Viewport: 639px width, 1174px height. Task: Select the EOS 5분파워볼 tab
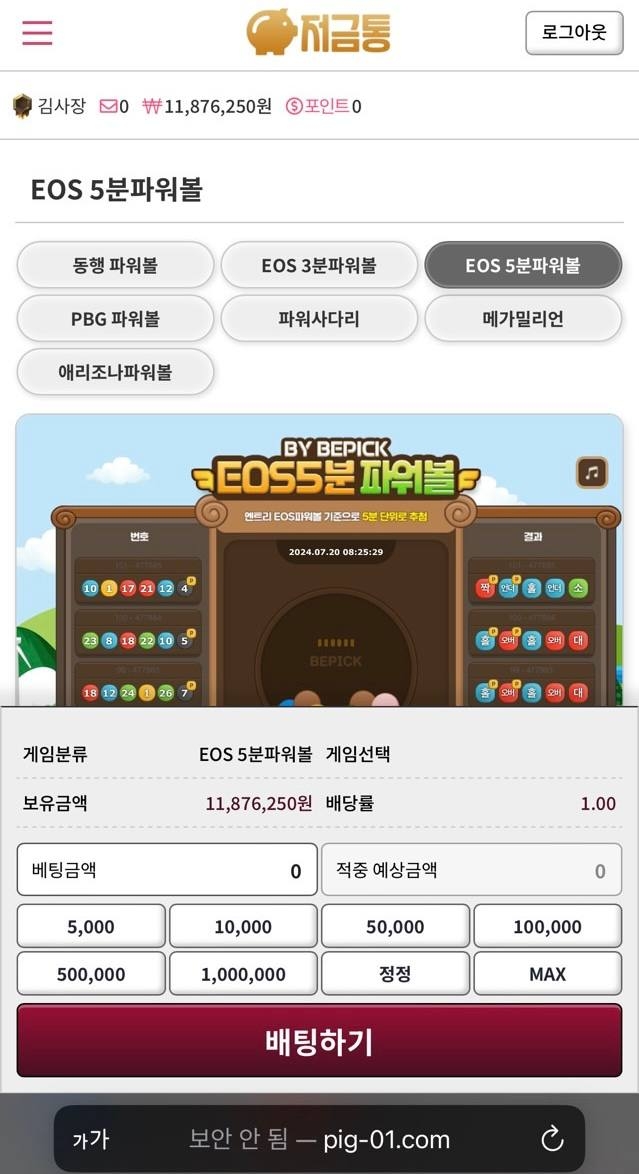tap(523, 265)
